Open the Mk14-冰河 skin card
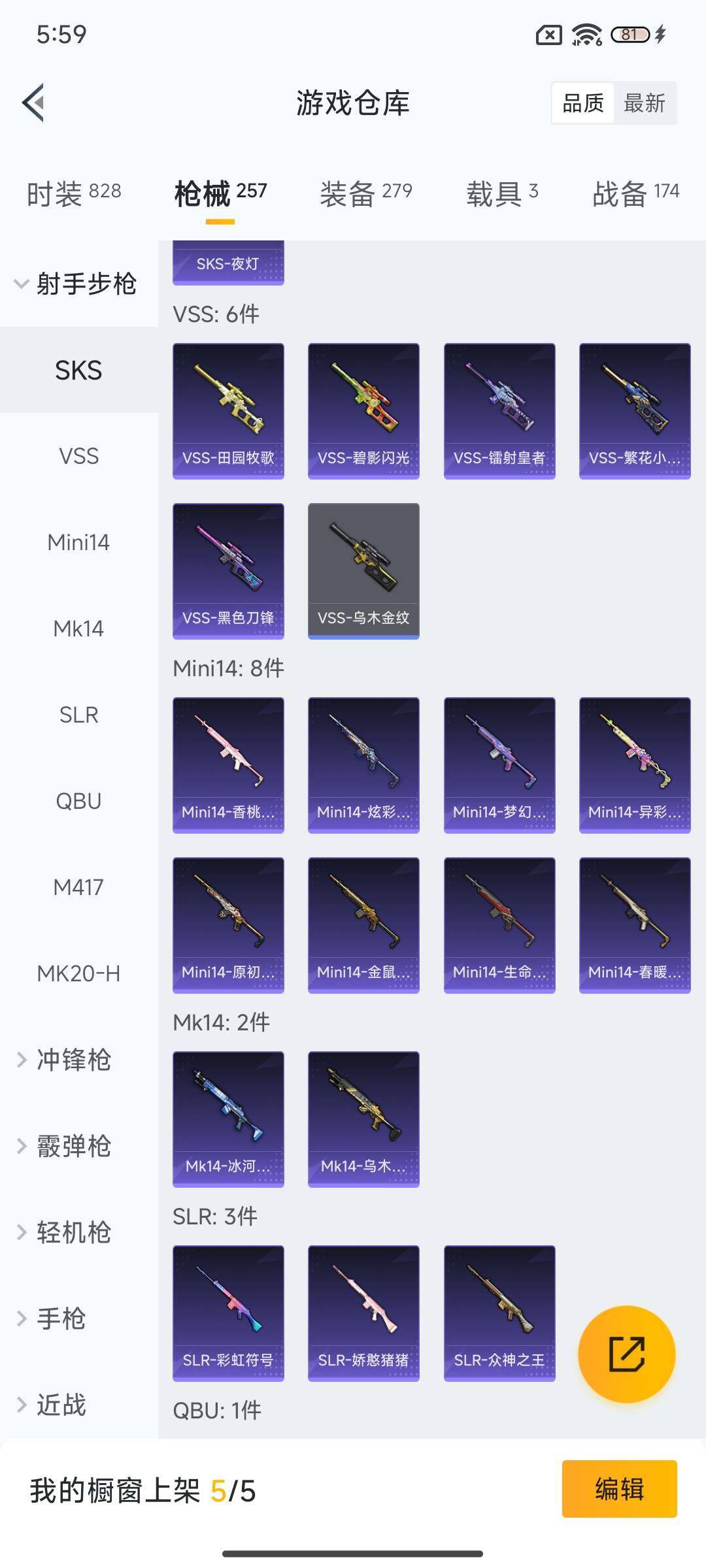706x1568 pixels. 228,1119
